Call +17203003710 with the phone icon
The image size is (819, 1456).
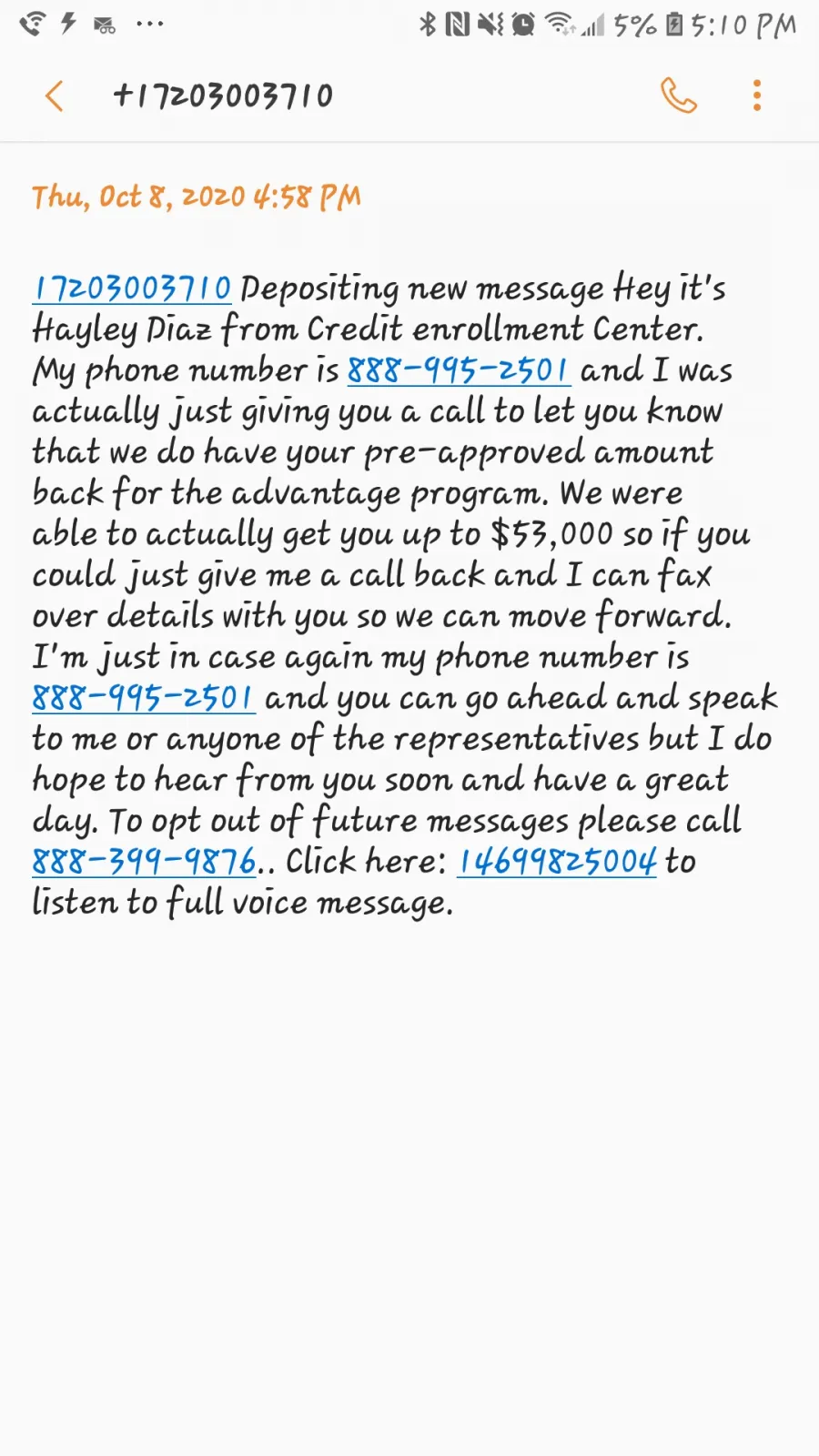[x=678, y=96]
